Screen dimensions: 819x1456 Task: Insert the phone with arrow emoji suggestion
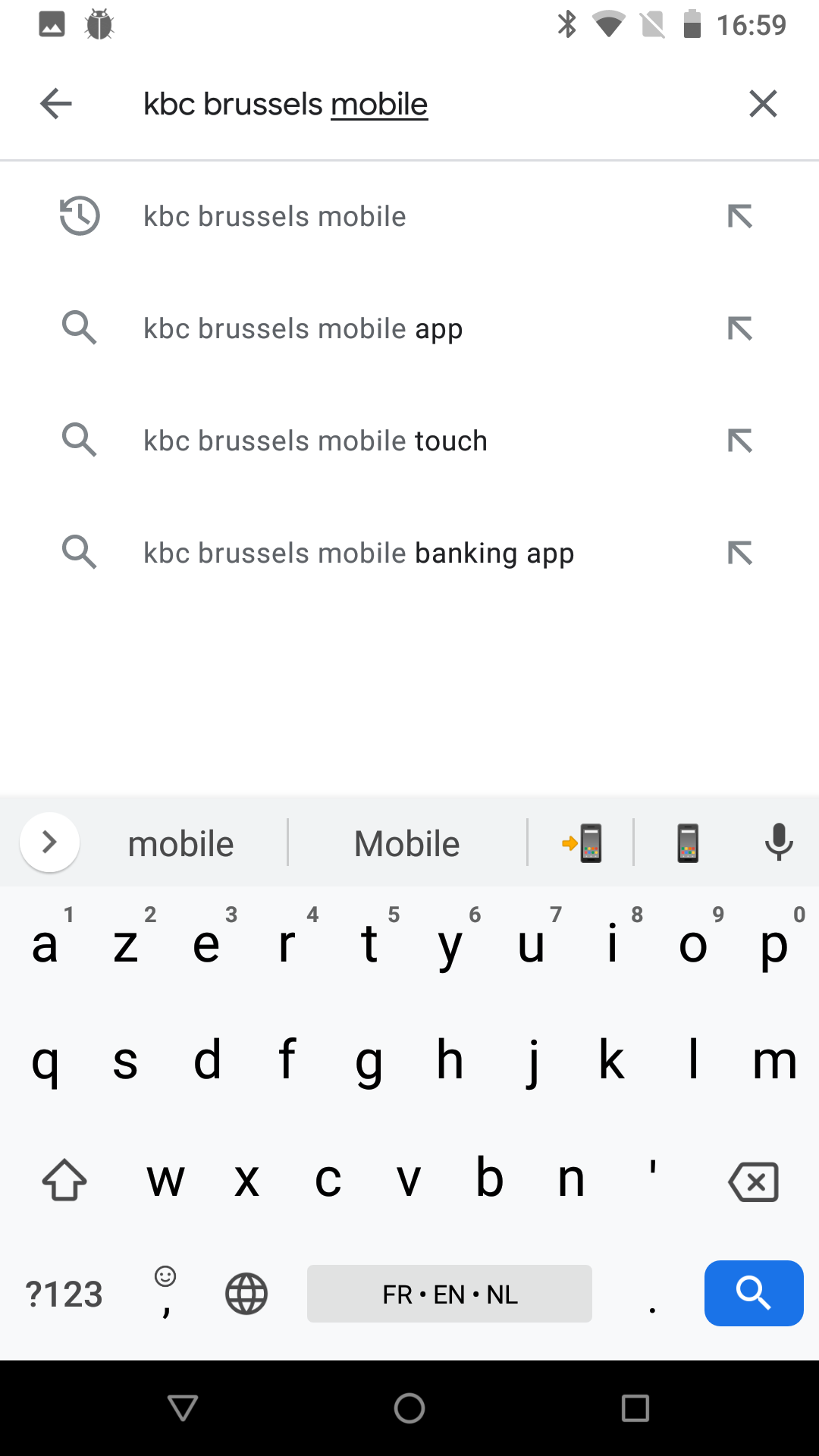582,843
